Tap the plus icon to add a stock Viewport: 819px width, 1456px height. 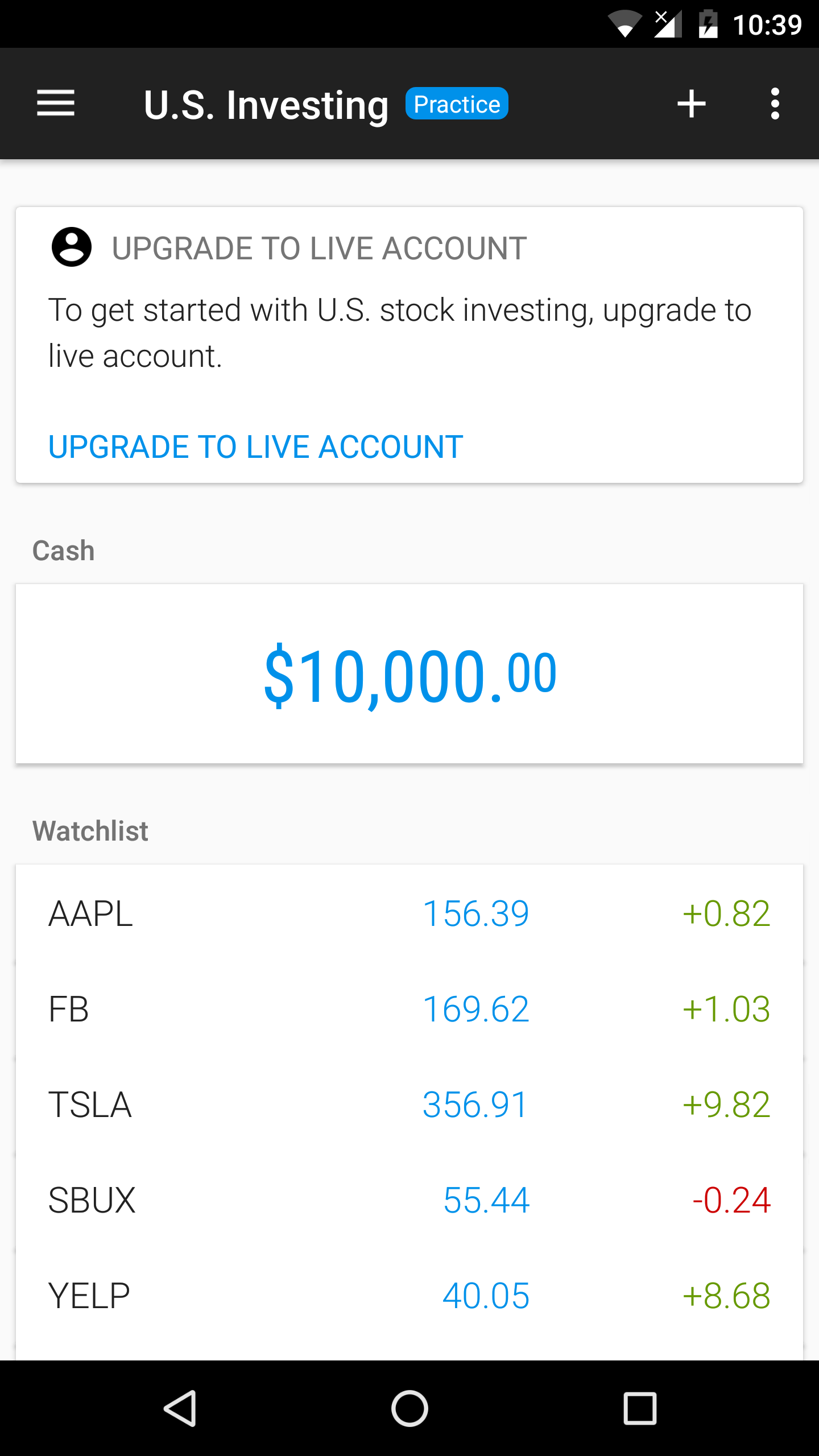click(691, 104)
